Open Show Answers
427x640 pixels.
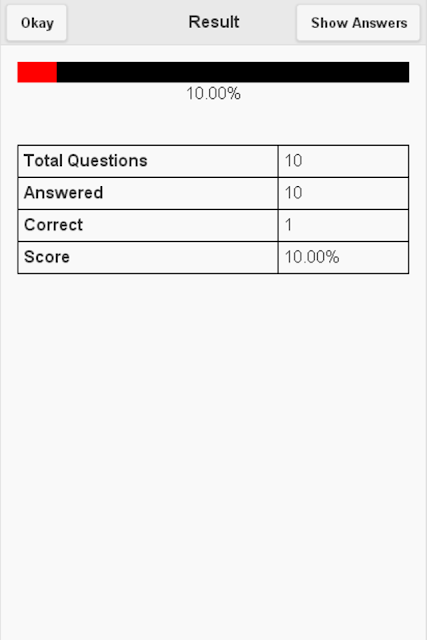coord(358,23)
